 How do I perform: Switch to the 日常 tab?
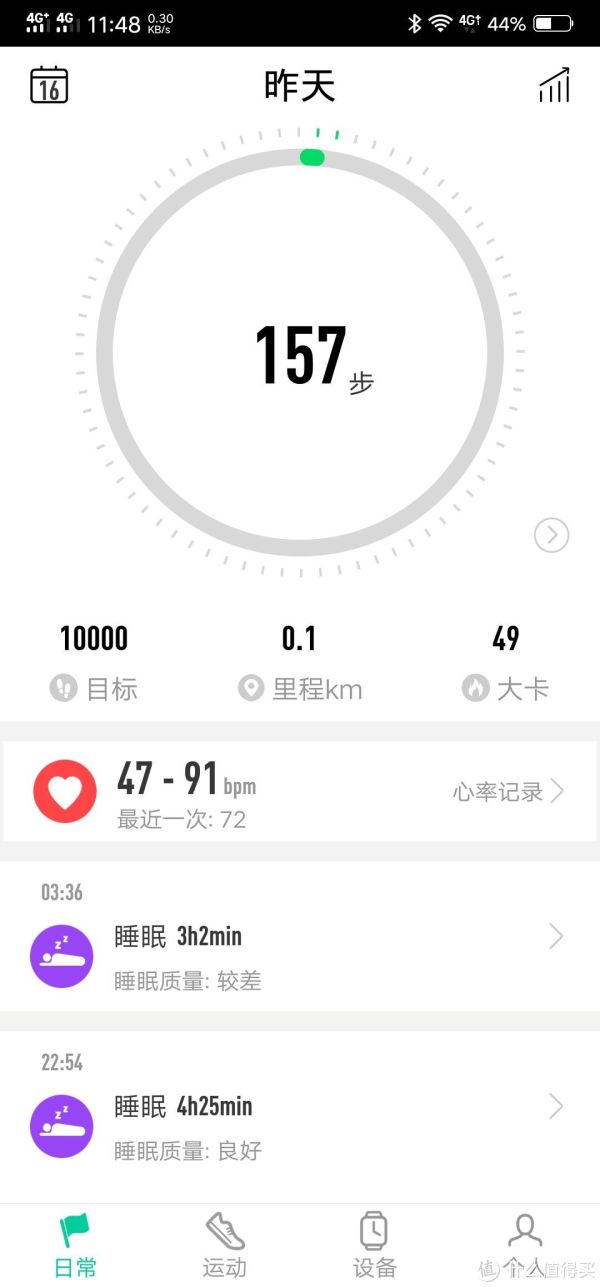coord(75,1246)
